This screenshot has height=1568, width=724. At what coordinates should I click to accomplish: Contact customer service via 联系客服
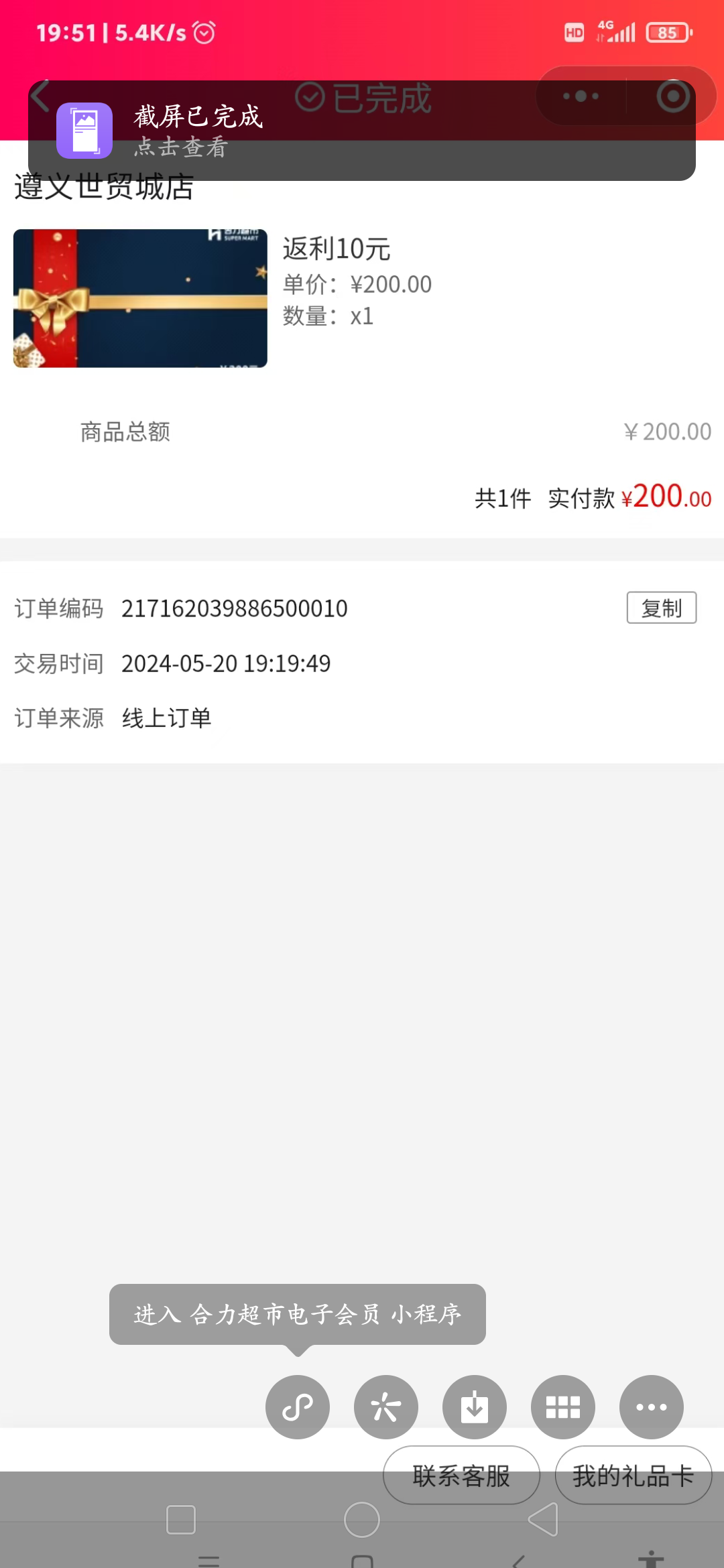tap(461, 1476)
